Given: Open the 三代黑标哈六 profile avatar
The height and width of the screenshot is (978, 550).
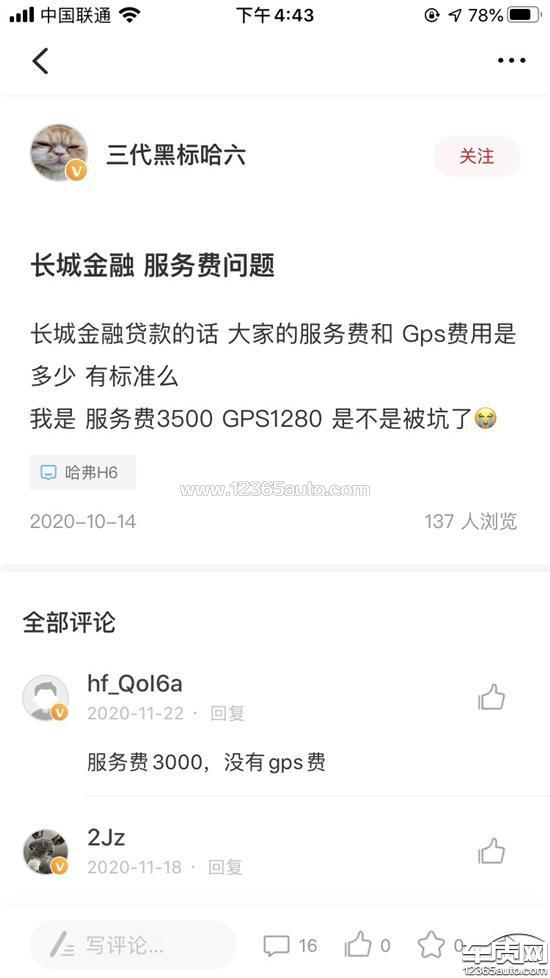Looking at the screenshot, I should tap(59, 153).
